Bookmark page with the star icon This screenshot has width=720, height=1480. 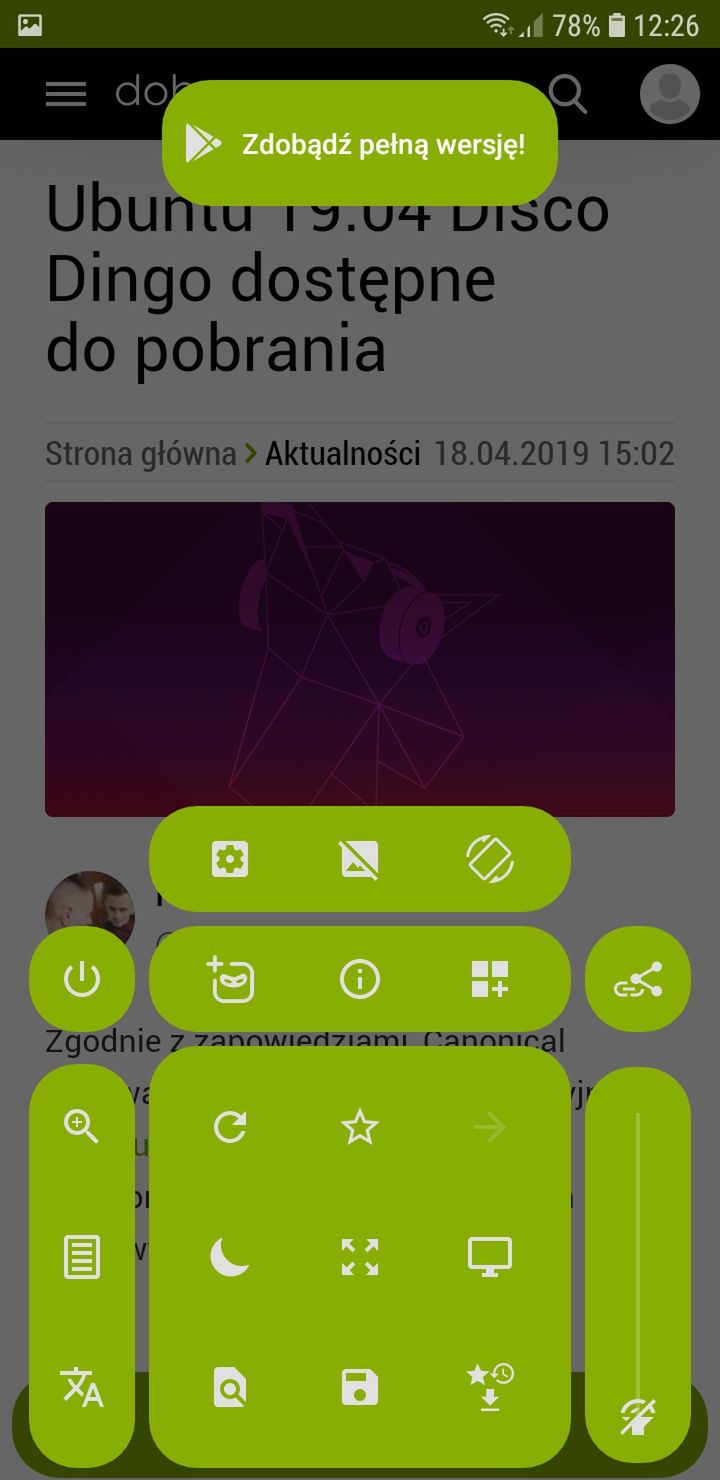(360, 1128)
